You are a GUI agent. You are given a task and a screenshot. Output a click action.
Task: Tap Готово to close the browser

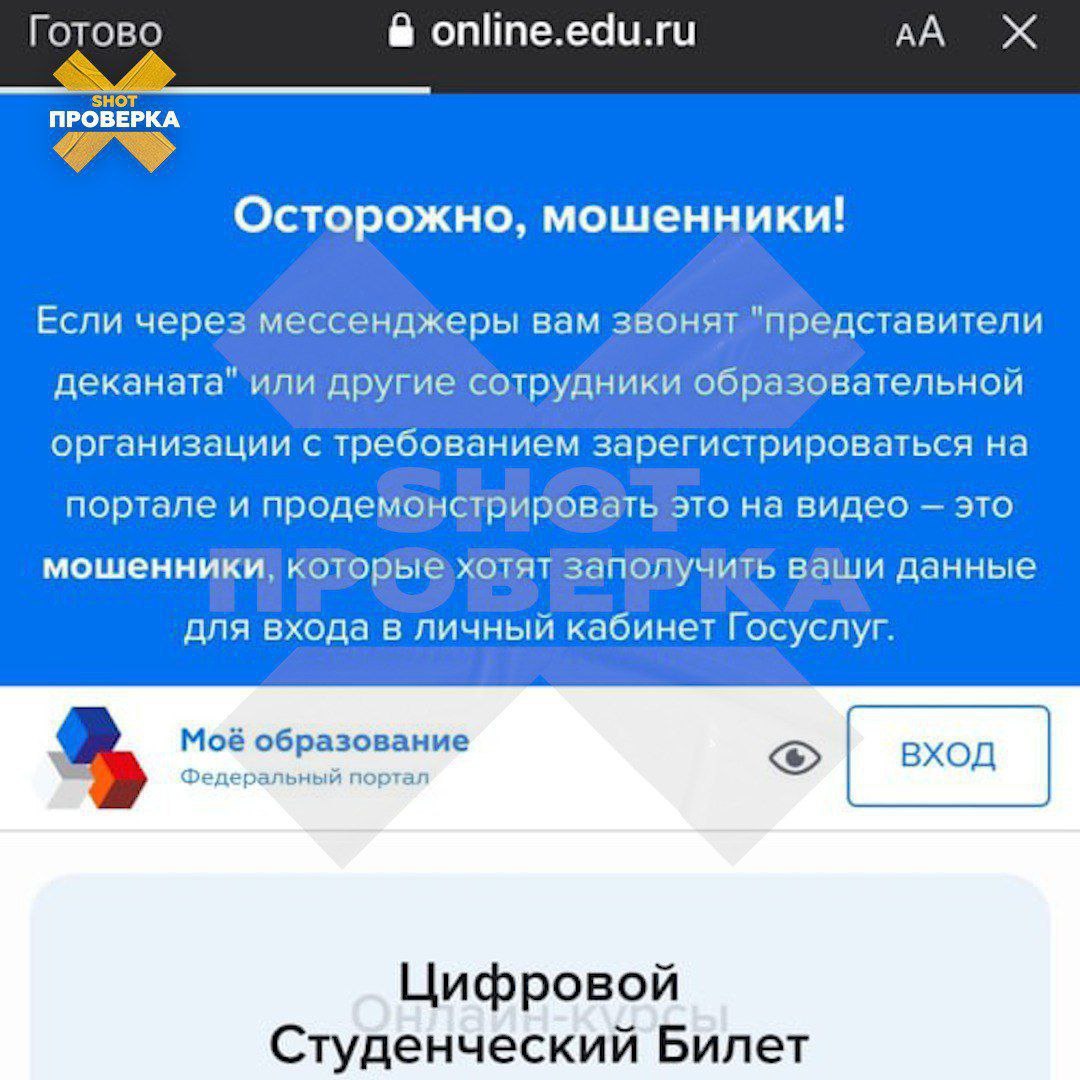[x=95, y=33]
